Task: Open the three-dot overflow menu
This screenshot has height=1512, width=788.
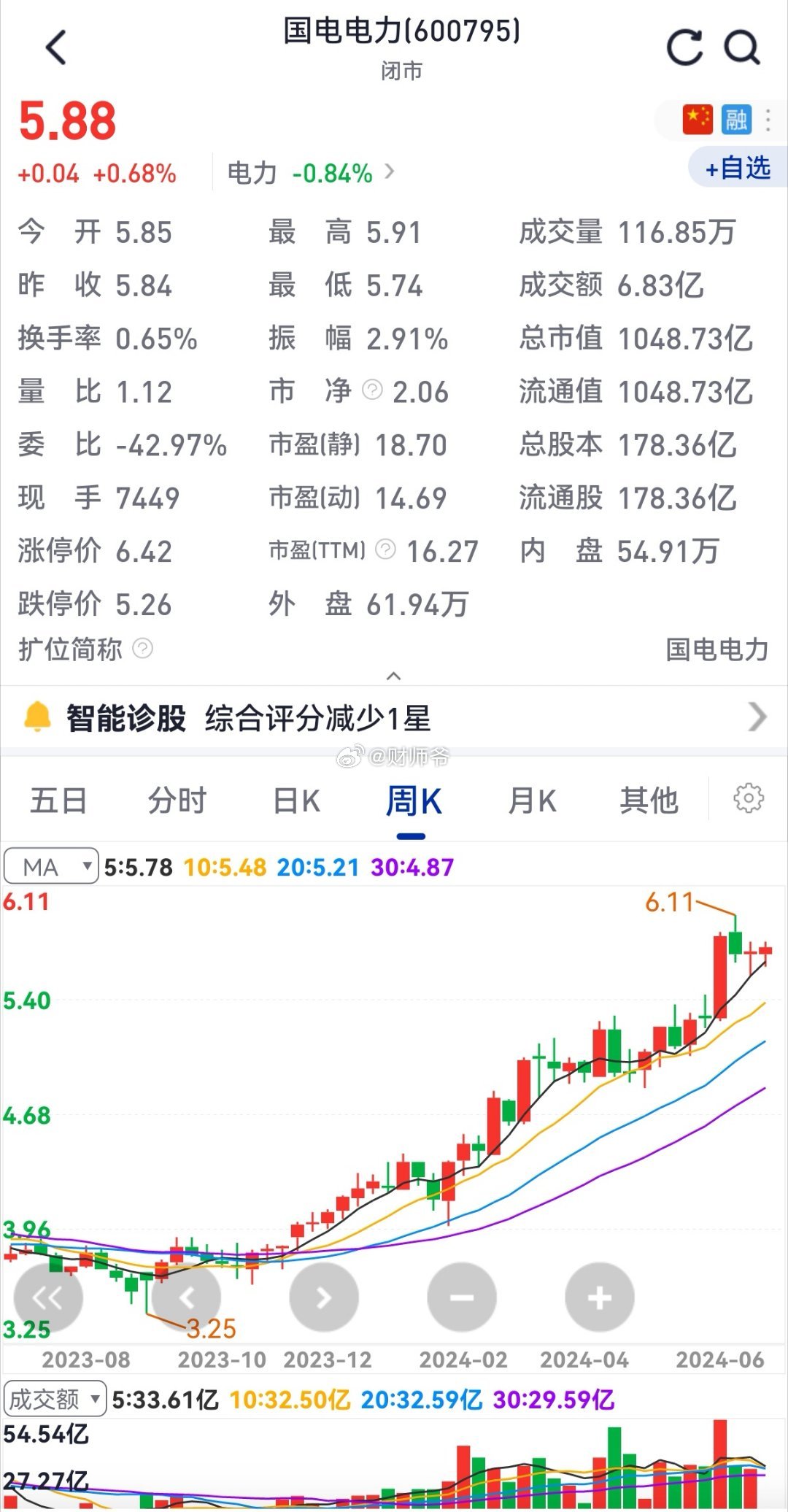Action: [768, 120]
